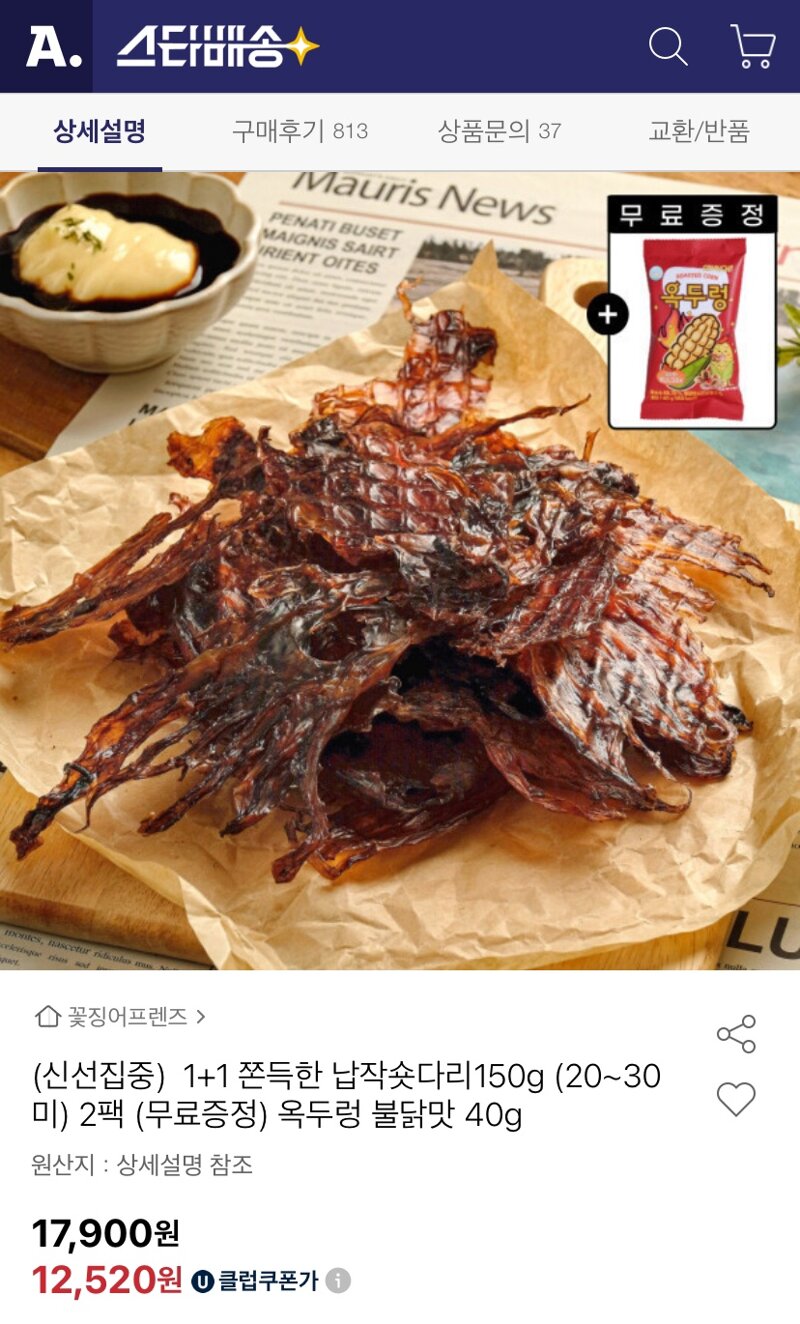The width and height of the screenshot is (800, 1324).
Task: Add product to wishlist with heart icon
Action: pos(736,1099)
